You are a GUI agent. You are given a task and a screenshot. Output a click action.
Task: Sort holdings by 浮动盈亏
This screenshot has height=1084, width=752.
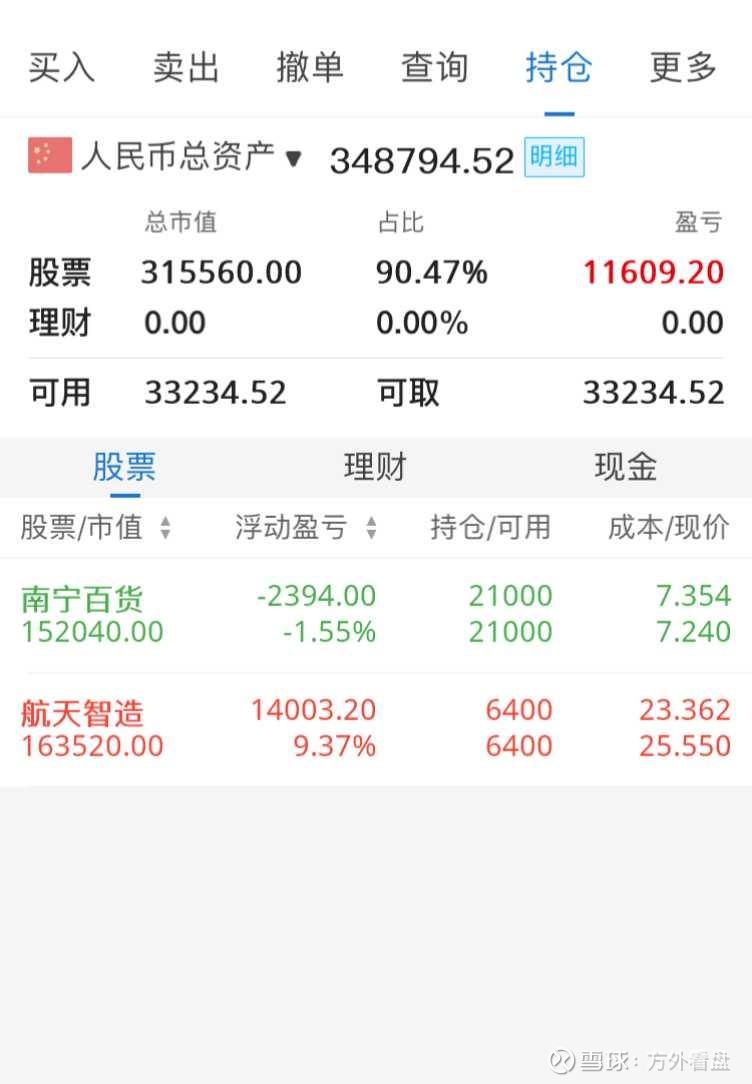[306, 527]
